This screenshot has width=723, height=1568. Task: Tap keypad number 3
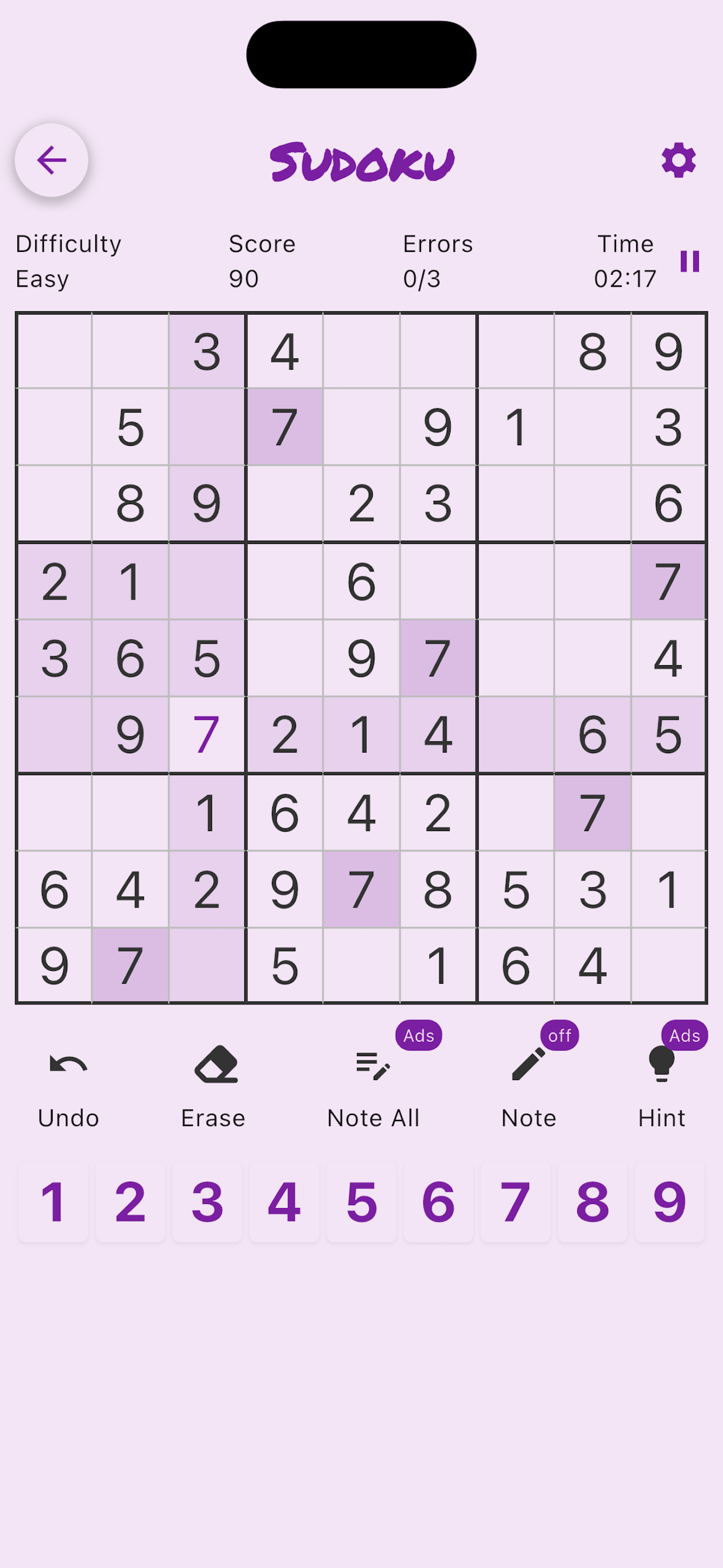[207, 1202]
